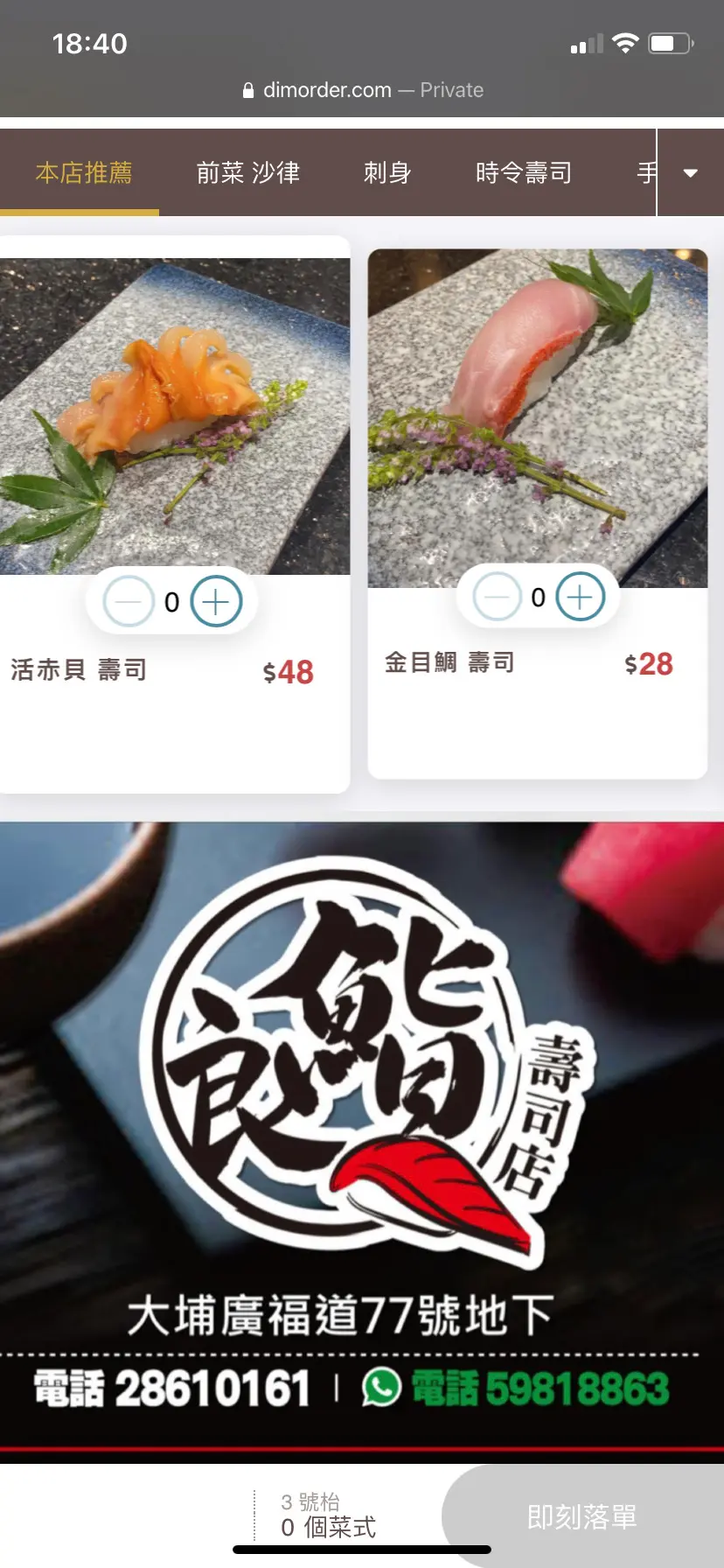Open the 活赤貝 壽司 dish card
The width and height of the screenshot is (724, 1568).
[x=174, y=420]
